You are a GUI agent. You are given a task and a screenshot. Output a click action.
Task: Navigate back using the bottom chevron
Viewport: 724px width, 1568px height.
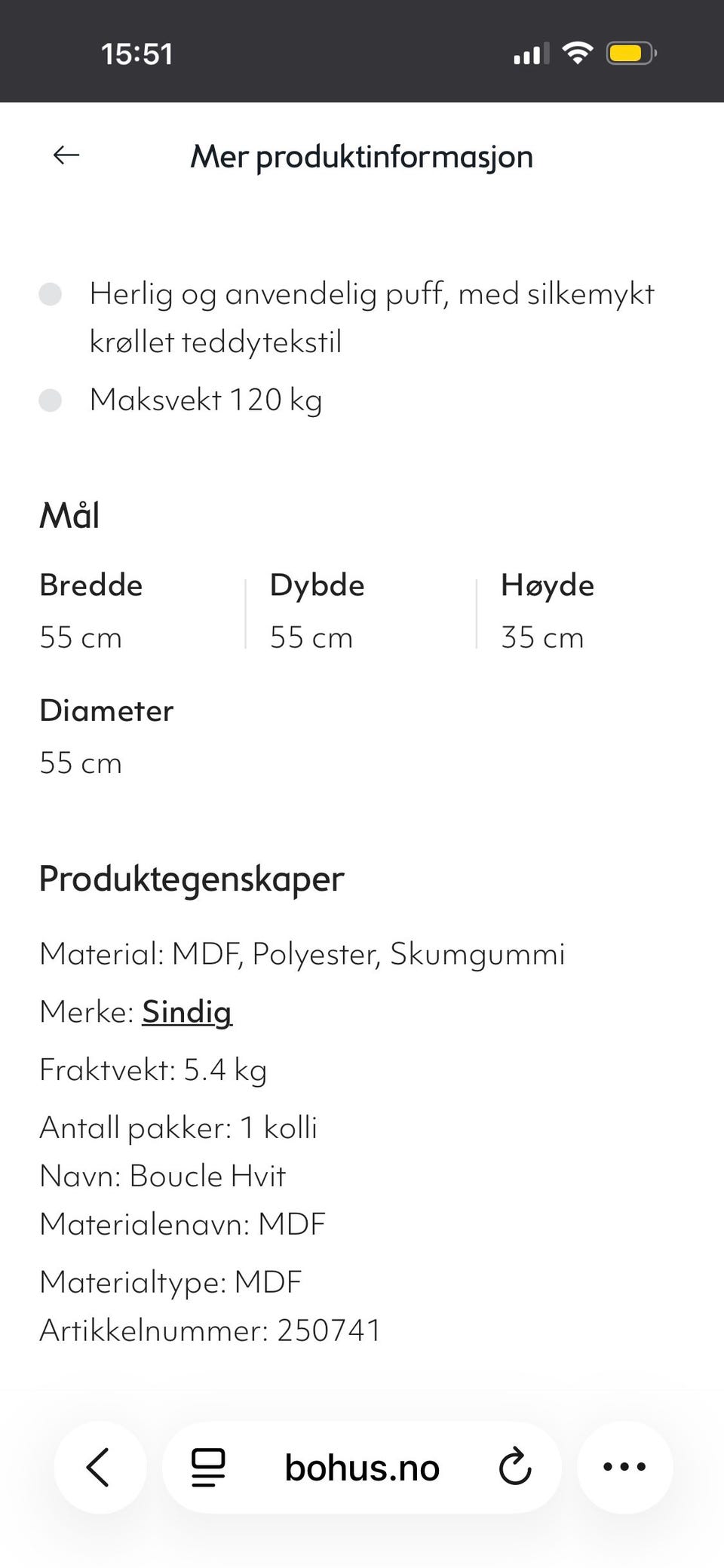pos(99,1466)
